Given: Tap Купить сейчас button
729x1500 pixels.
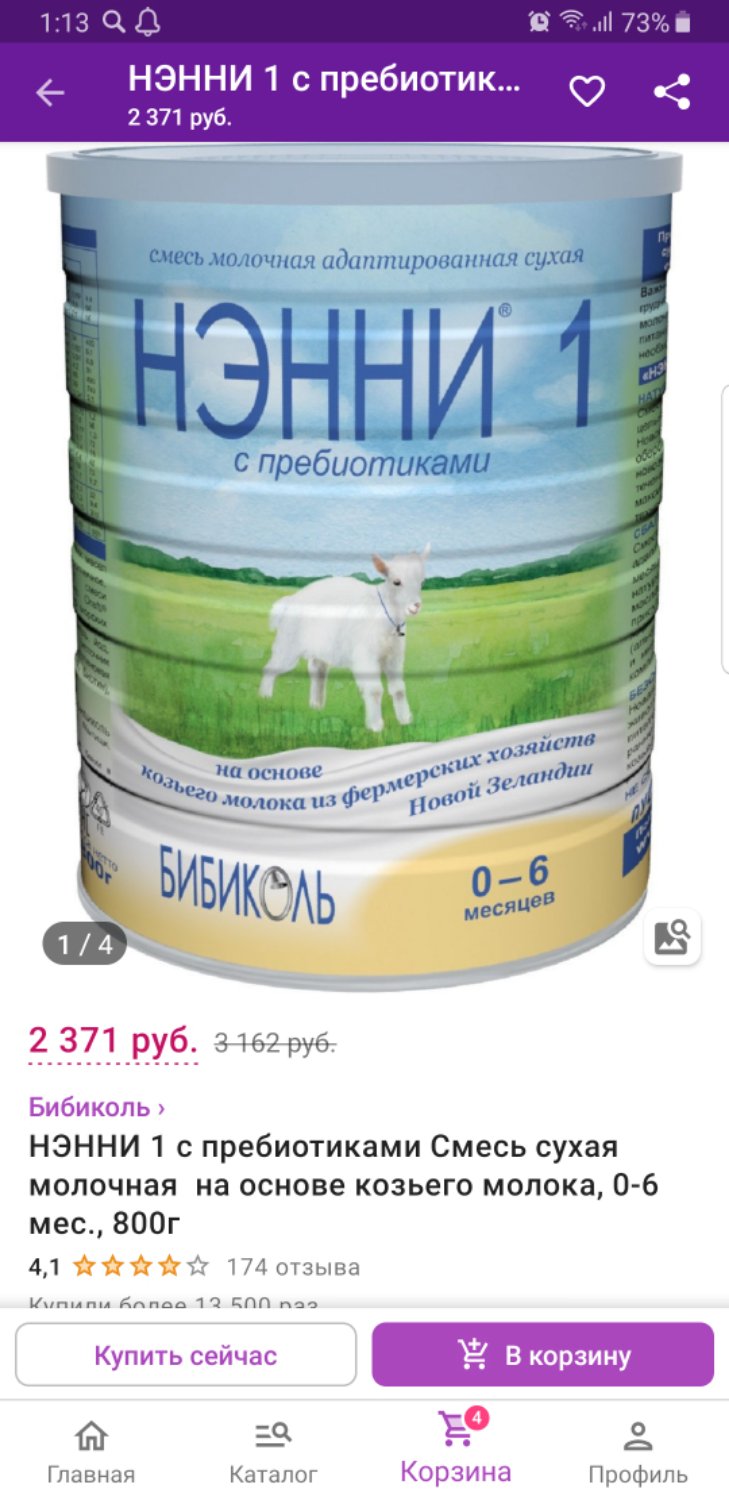Looking at the screenshot, I should tap(186, 1355).
